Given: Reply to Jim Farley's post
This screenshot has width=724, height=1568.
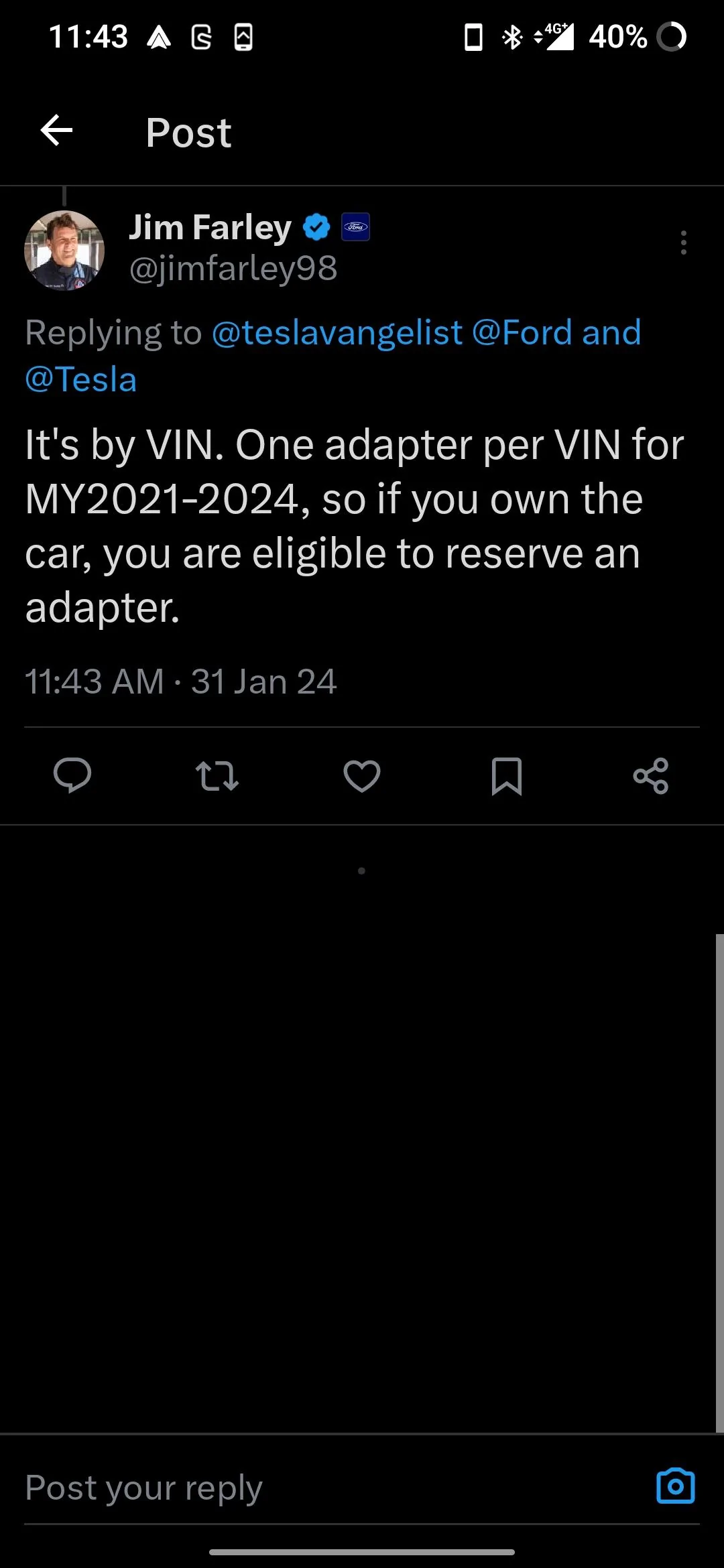Looking at the screenshot, I should click(72, 776).
